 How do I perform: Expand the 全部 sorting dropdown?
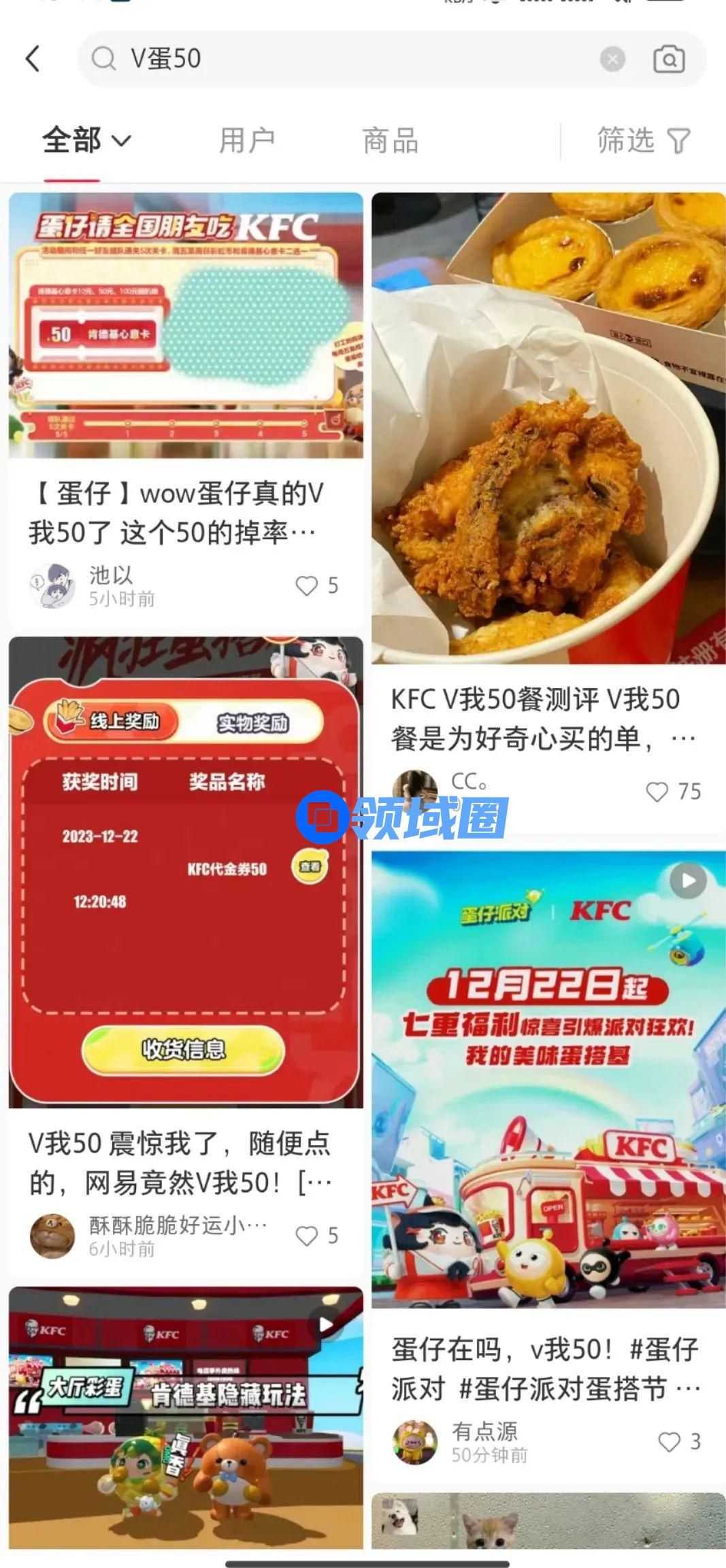coord(86,141)
